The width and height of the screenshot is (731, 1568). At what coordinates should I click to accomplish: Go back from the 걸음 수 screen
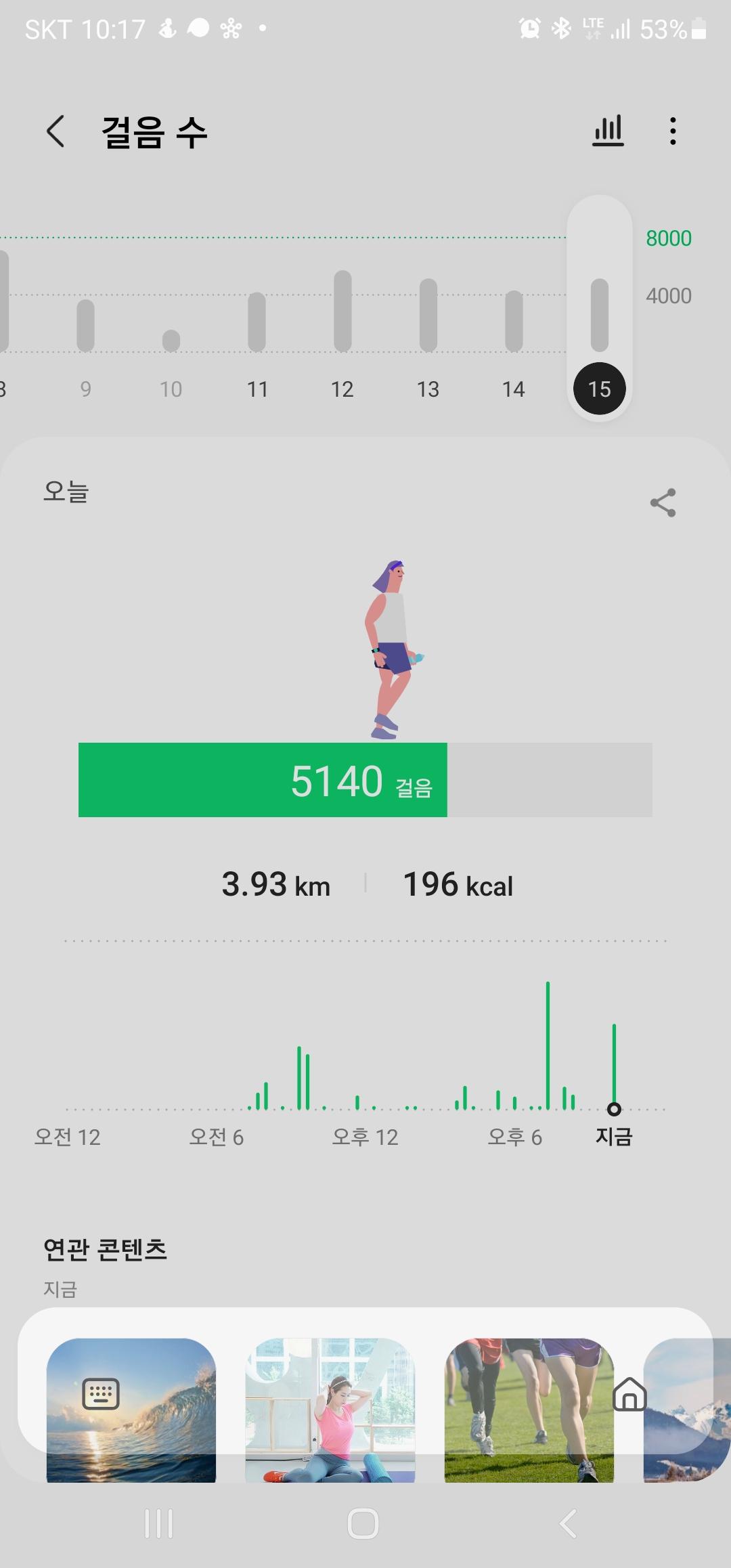point(56,131)
